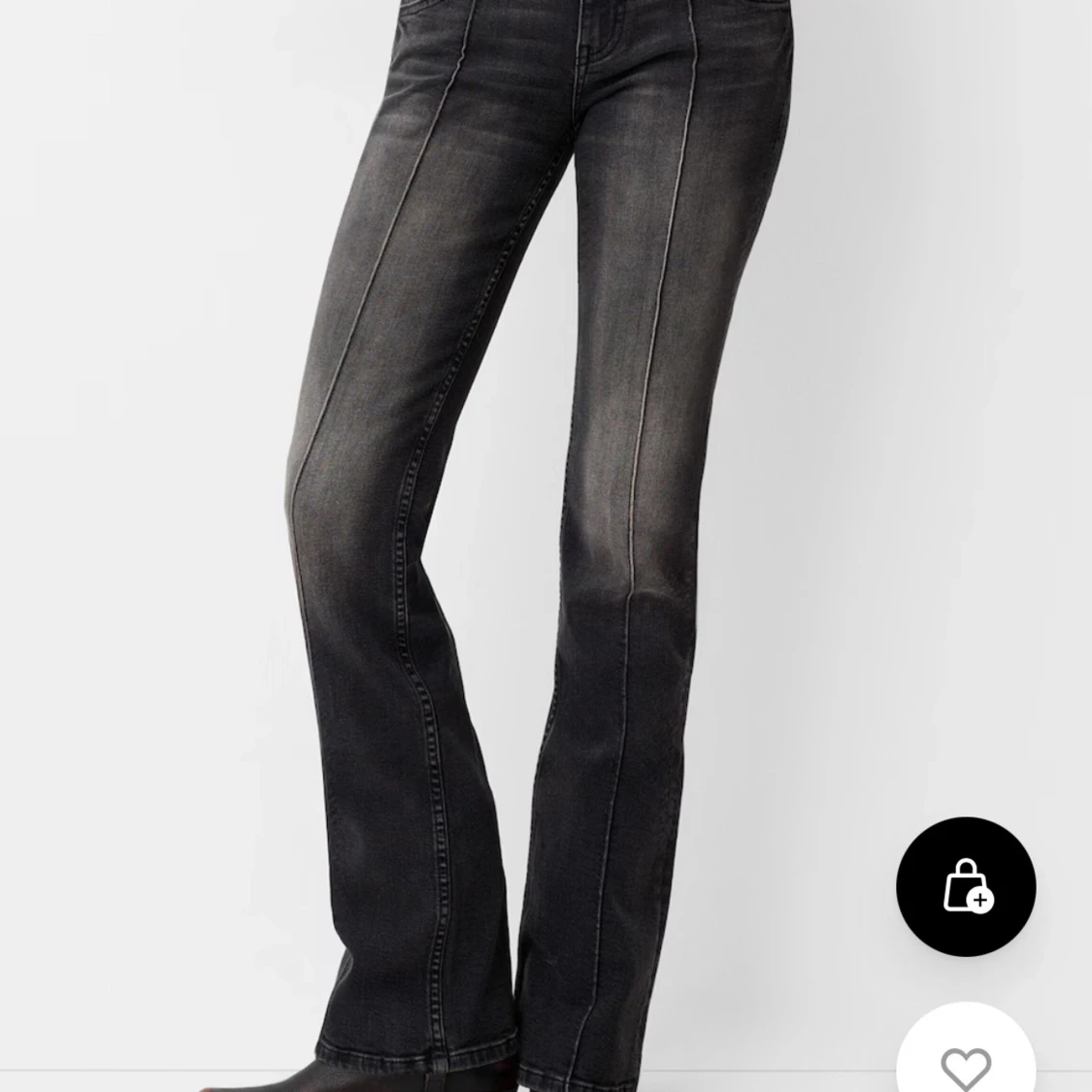Add the jeans to the shopping bag
This screenshot has width=1092, height=1092.
tap(965, 887)
